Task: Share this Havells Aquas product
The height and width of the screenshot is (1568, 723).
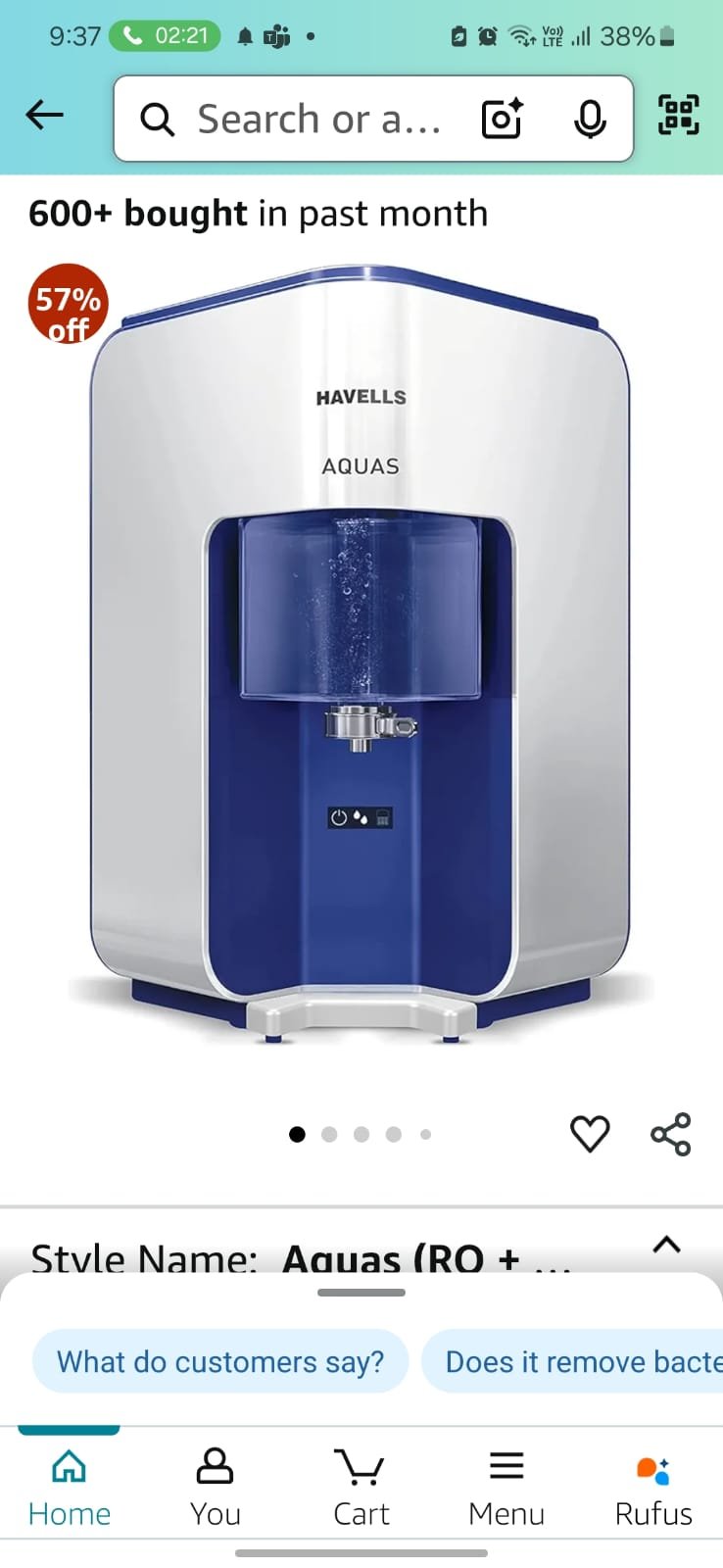Action: point(671,1135)
